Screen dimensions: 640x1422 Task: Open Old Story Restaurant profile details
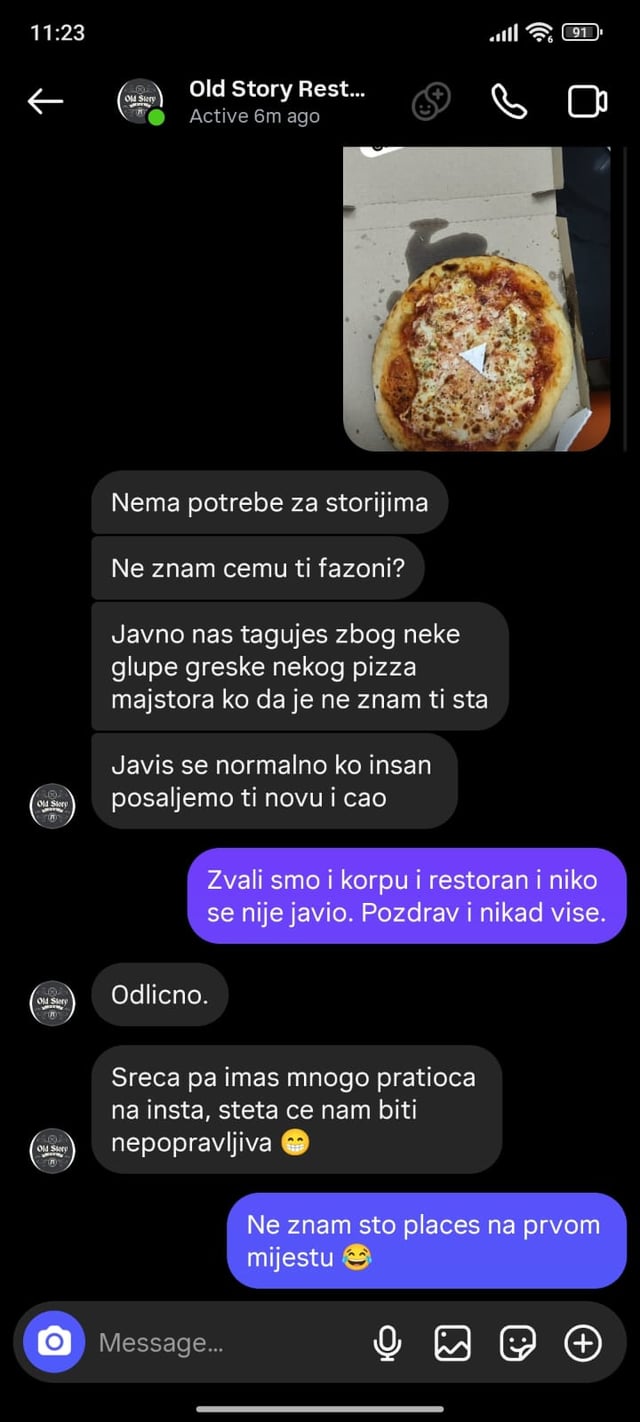coord(277,101)
